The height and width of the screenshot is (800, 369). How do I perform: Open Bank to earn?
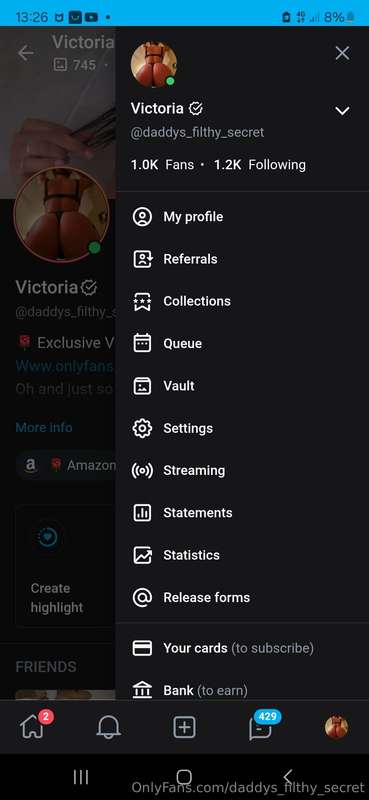pos(242,691)
